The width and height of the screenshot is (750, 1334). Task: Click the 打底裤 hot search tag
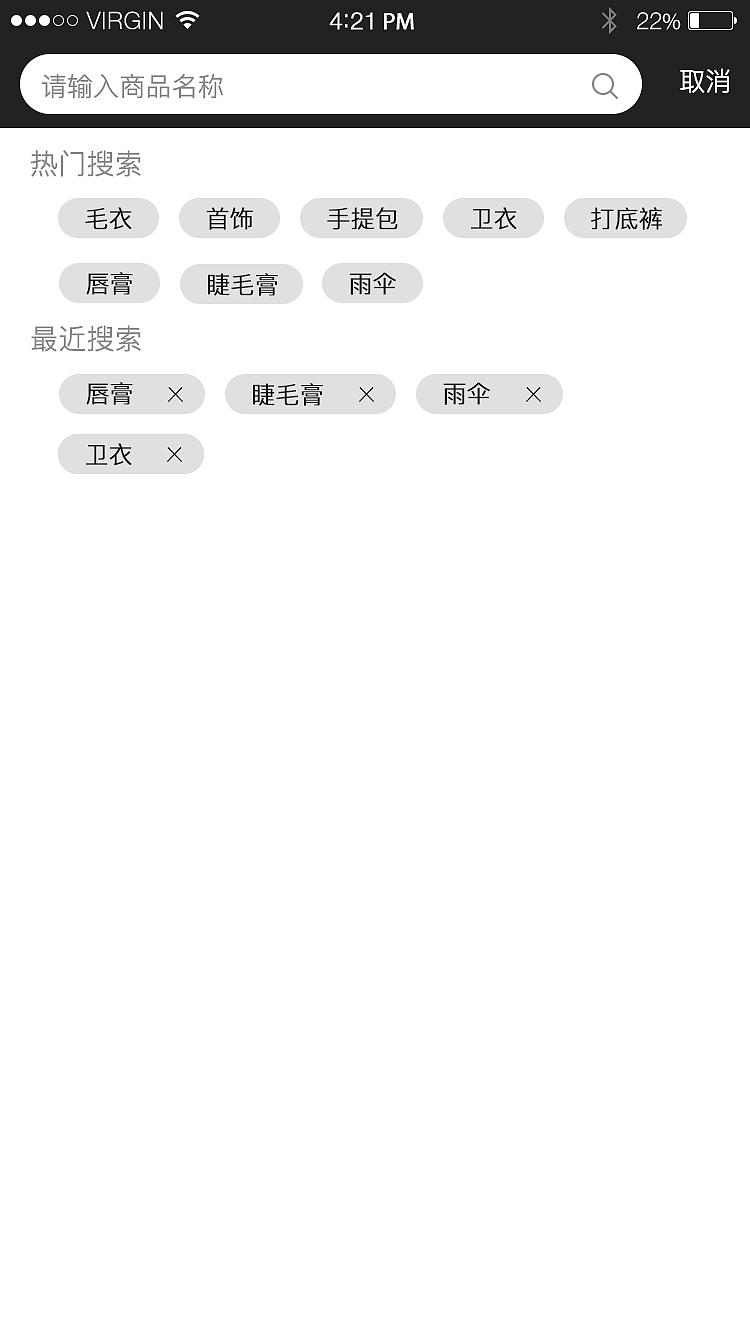click(x=625, y=218)
